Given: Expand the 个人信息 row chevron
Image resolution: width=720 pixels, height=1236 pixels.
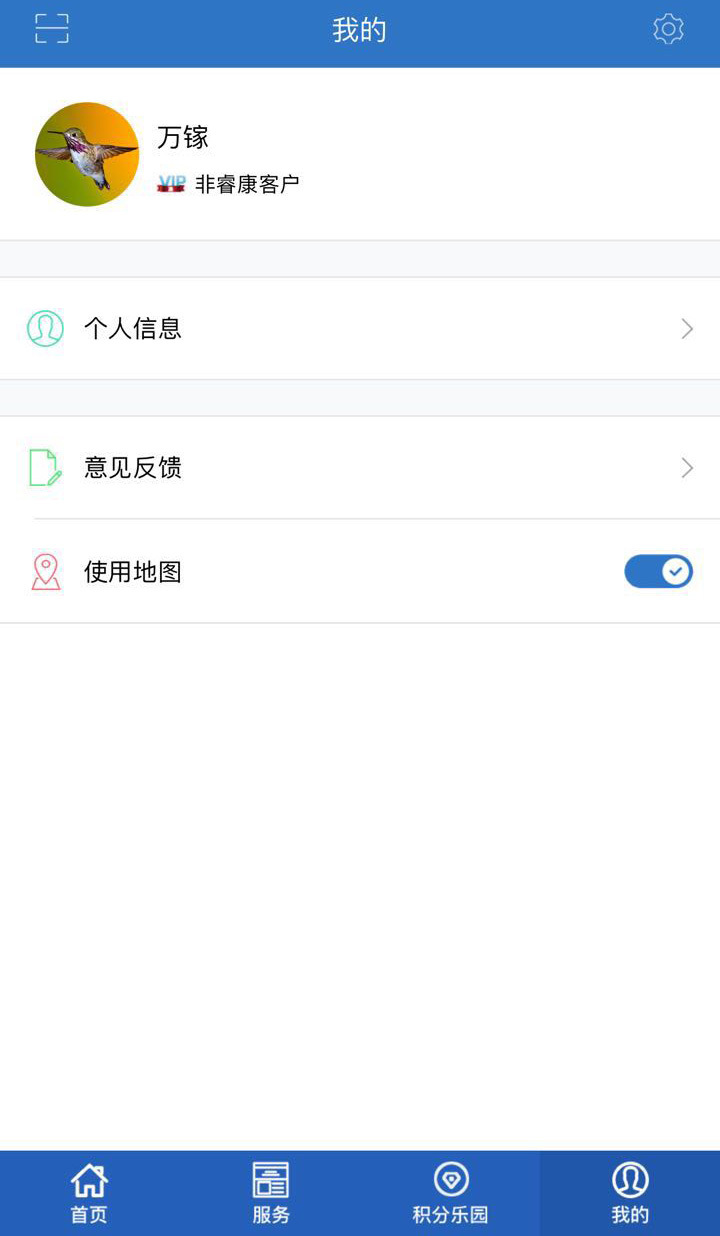Looking at the screenshot, I should point(687,328).
